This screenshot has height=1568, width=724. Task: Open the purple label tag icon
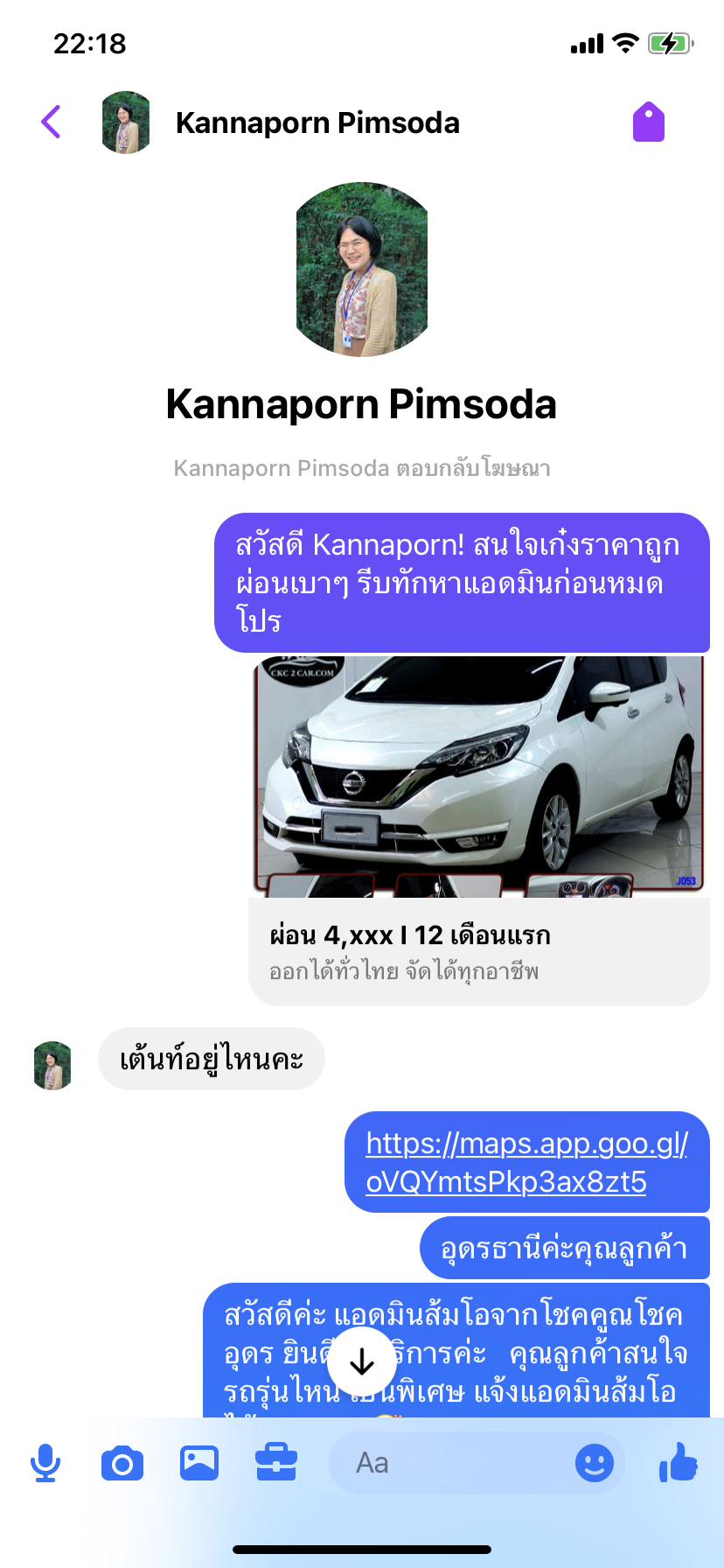click(x=649, y=122)
